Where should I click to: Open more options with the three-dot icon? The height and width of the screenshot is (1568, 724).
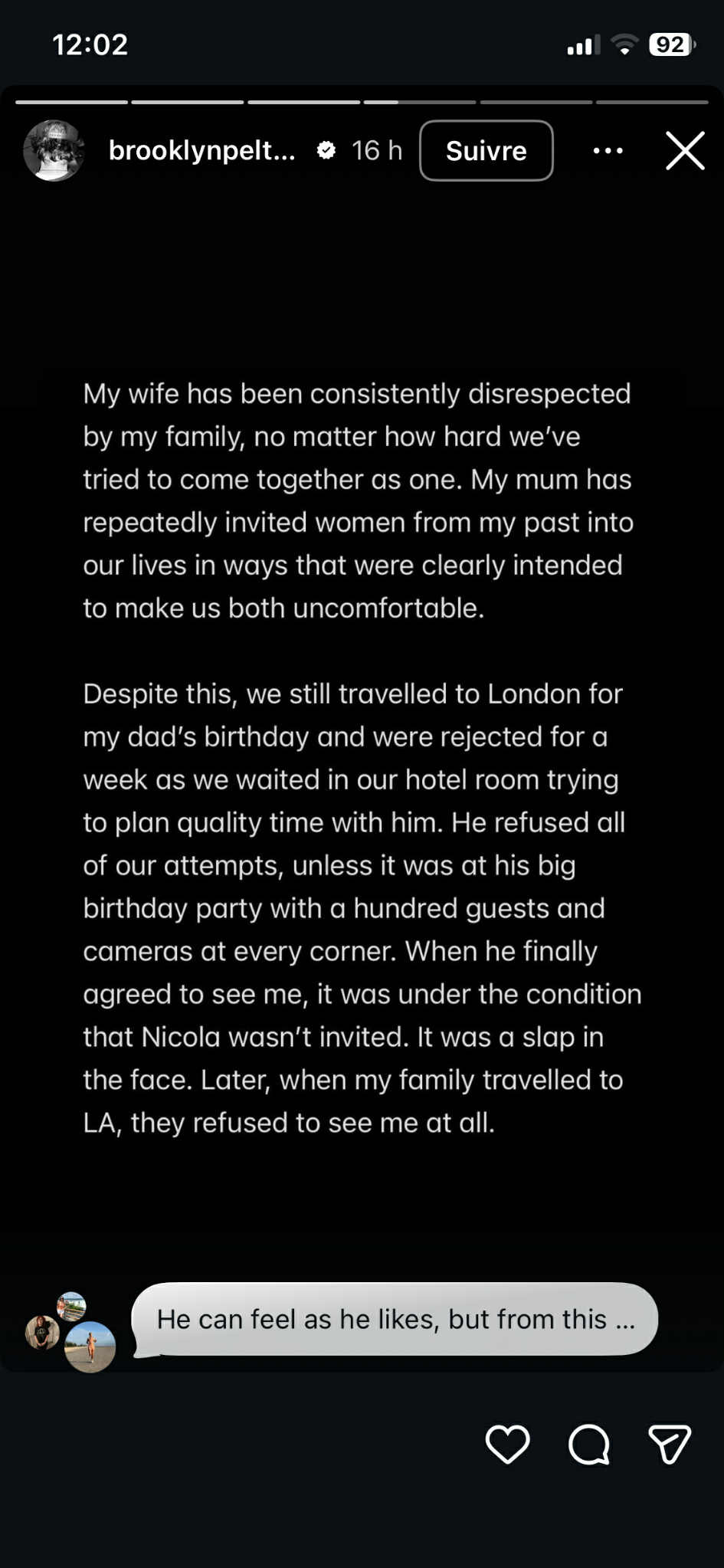click(x=608, y=151)
